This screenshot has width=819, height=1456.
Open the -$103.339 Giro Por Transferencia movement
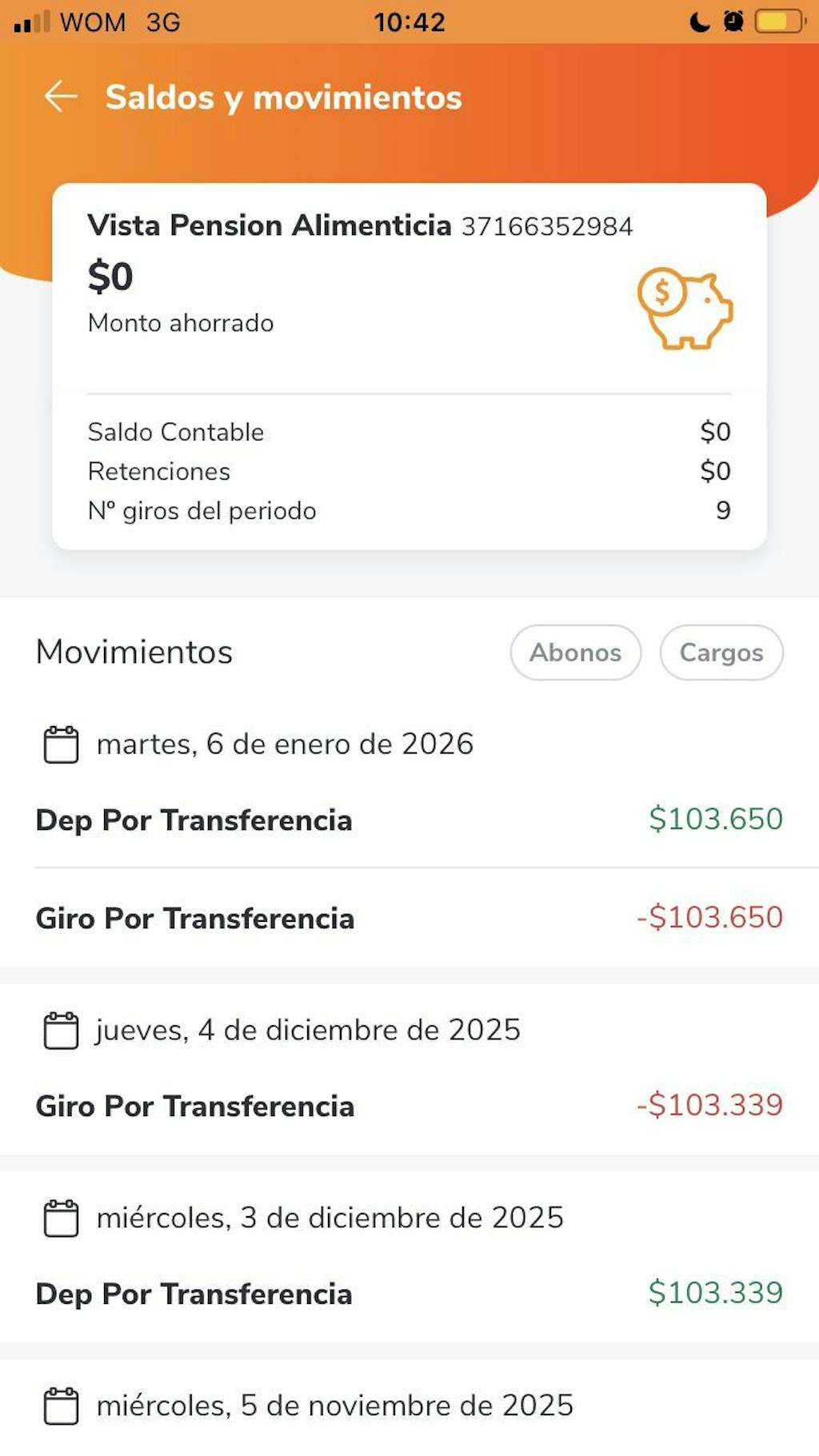(409, 1106)
